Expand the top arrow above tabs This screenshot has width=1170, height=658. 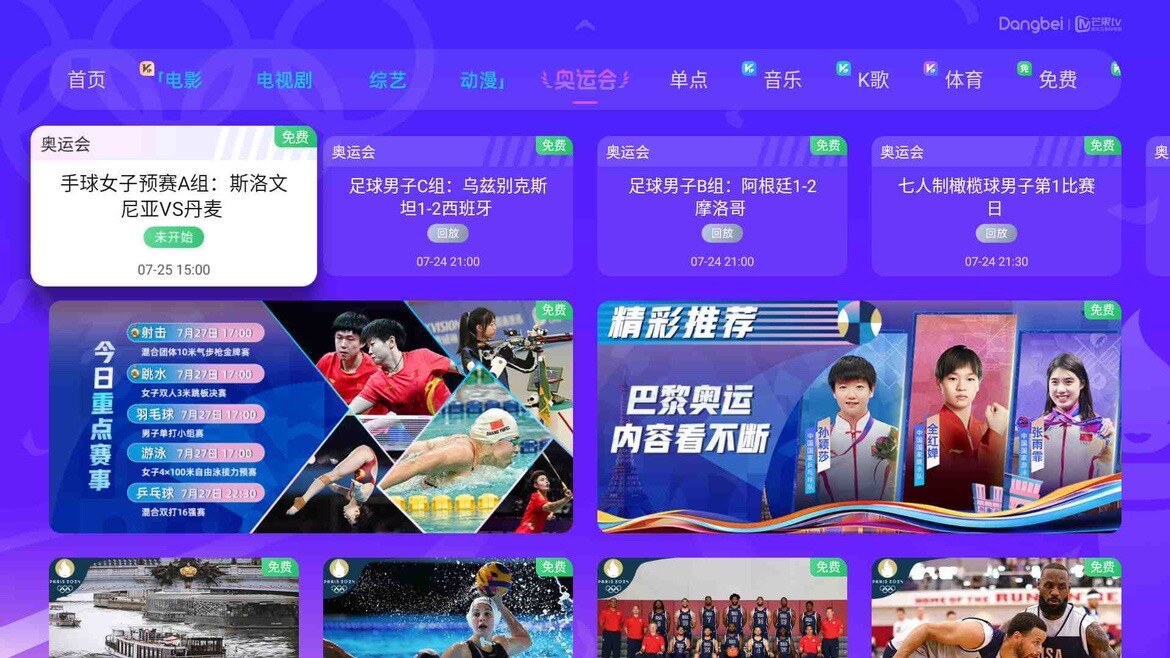coord(585,25)
